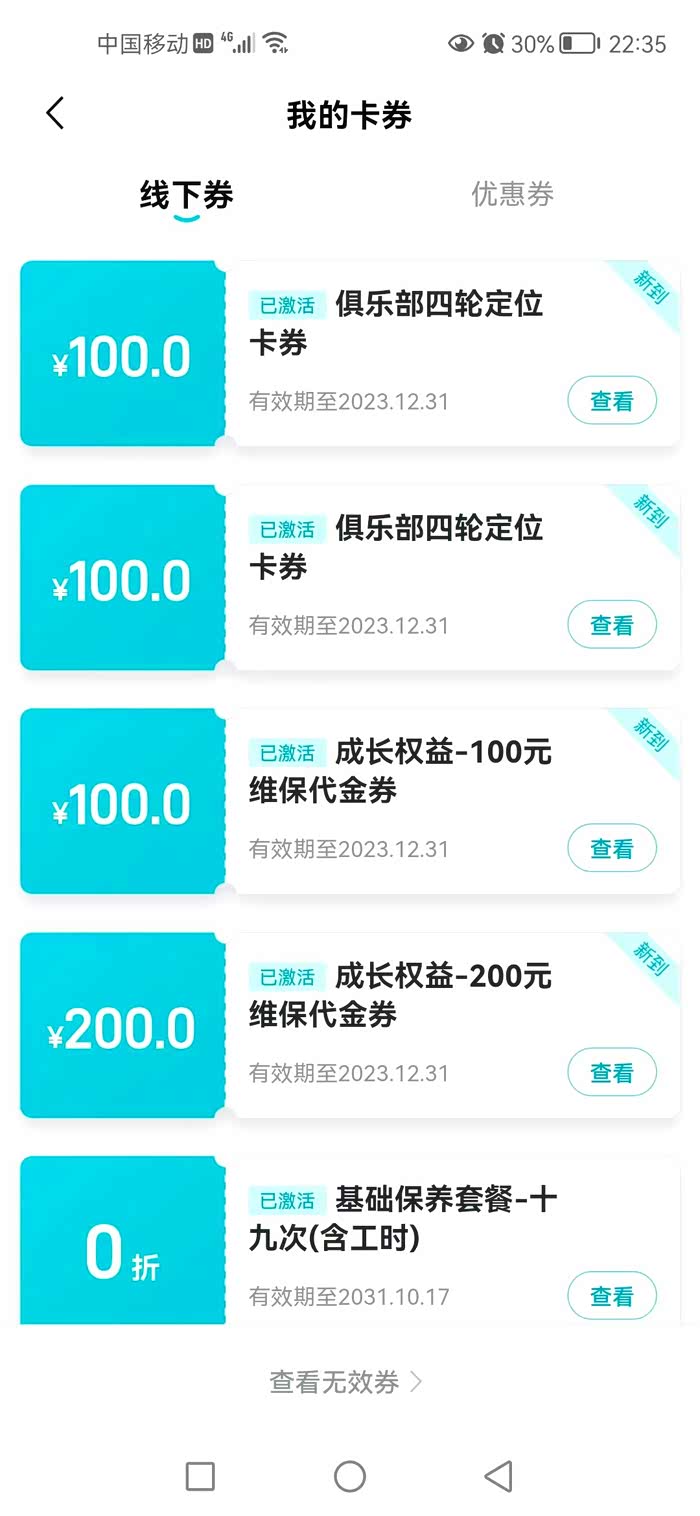Viewport: 700px width, 1516px height.
Task: Tap 查看 on 基础保养套餐-十九次 coupon
Action: click(611, 1296)
